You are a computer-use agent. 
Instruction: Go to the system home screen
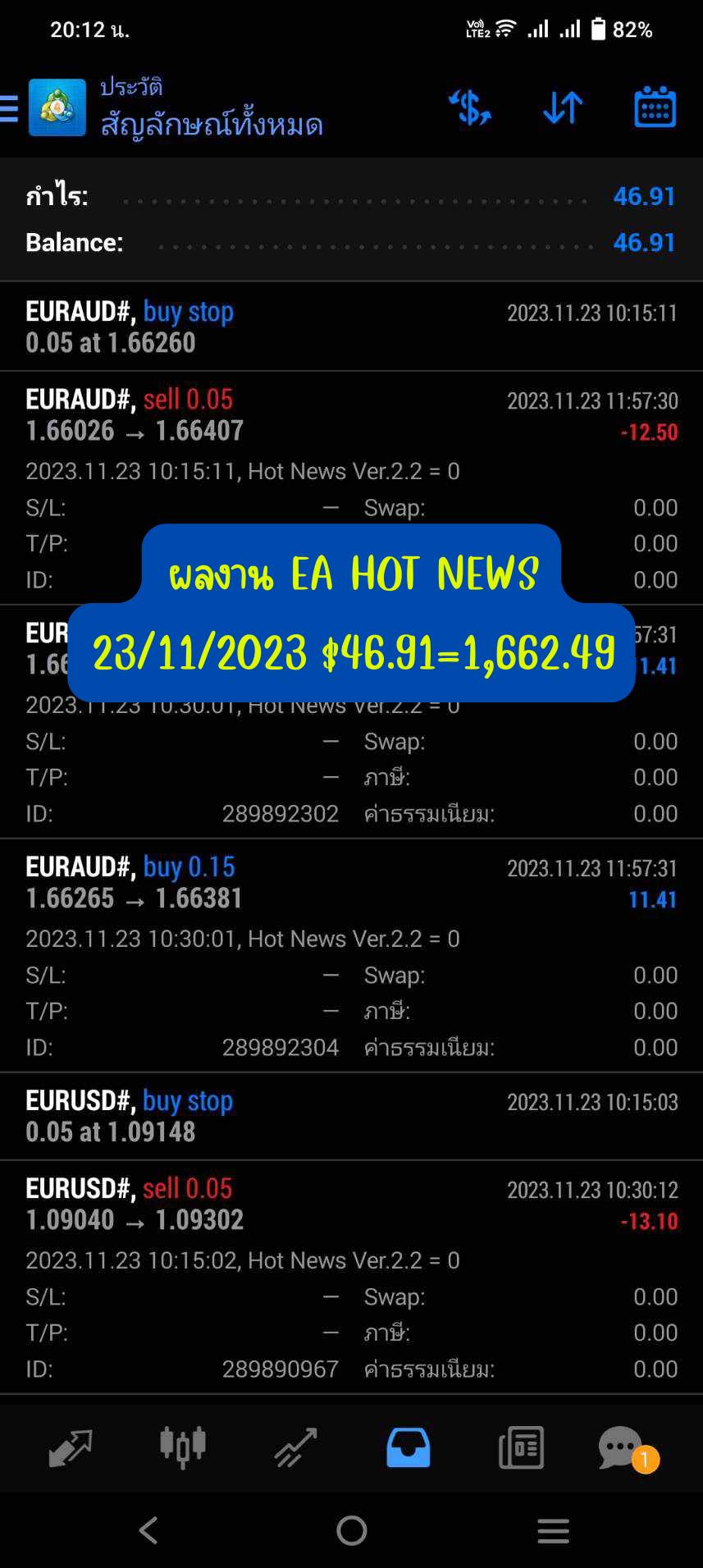pos(351,1530)
